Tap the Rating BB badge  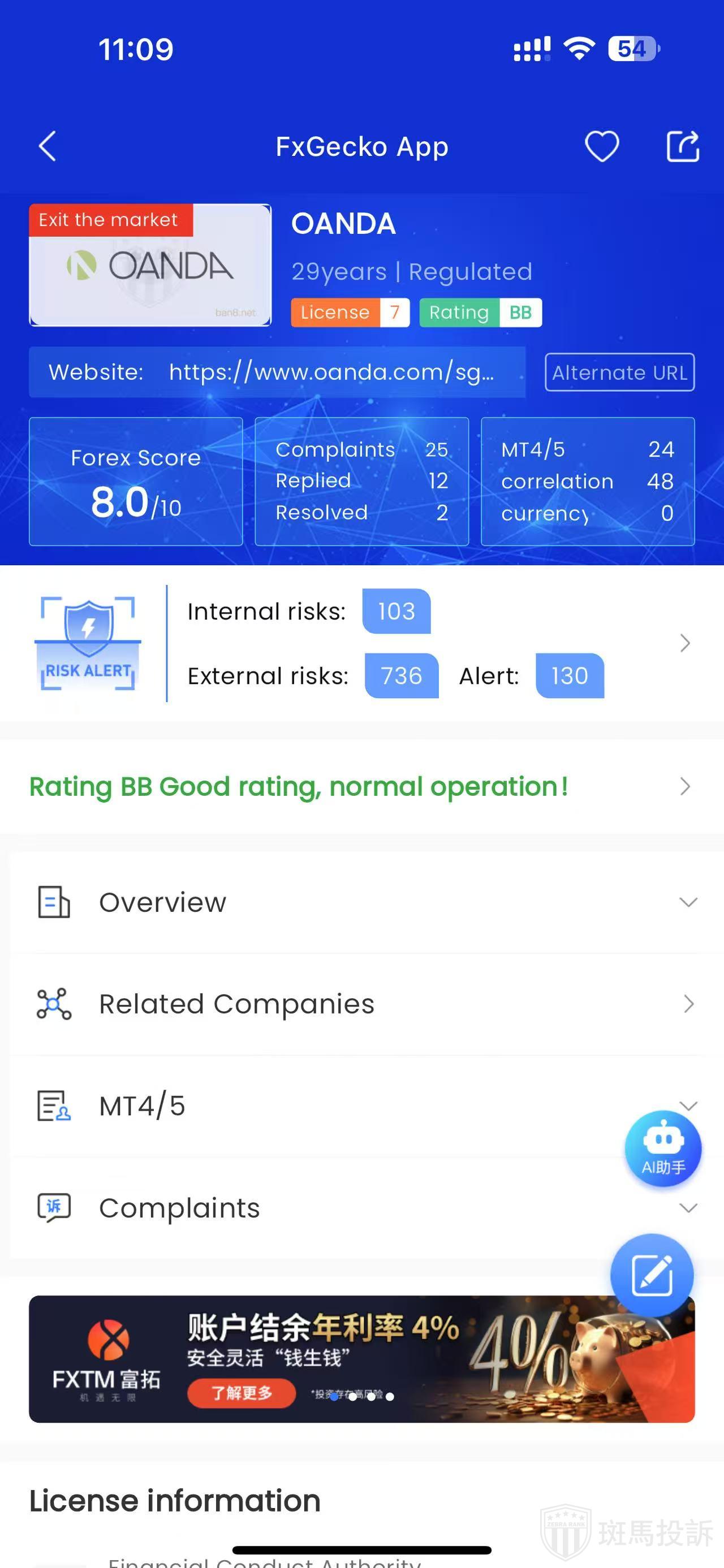[480, 312]
